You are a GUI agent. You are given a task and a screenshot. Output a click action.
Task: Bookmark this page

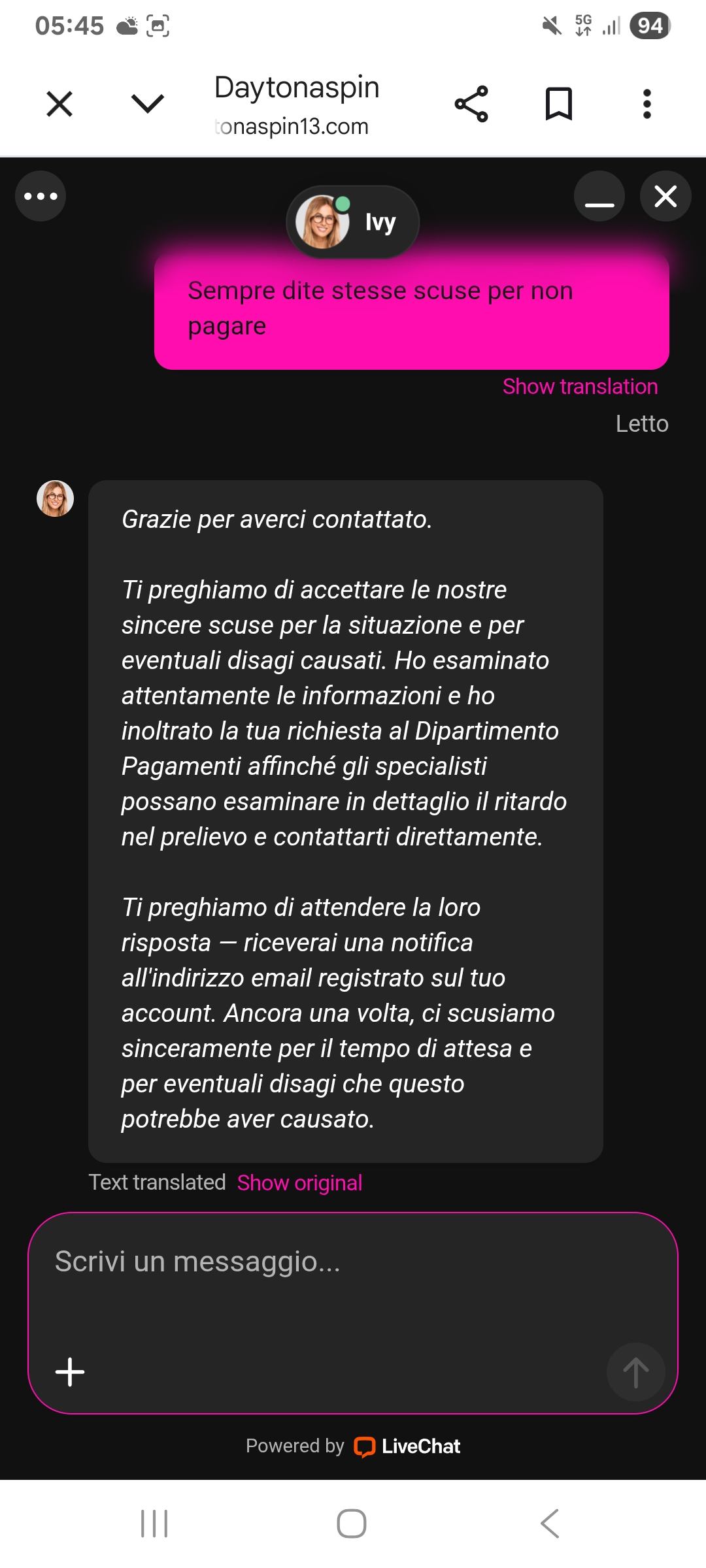(x=559, y=104)
